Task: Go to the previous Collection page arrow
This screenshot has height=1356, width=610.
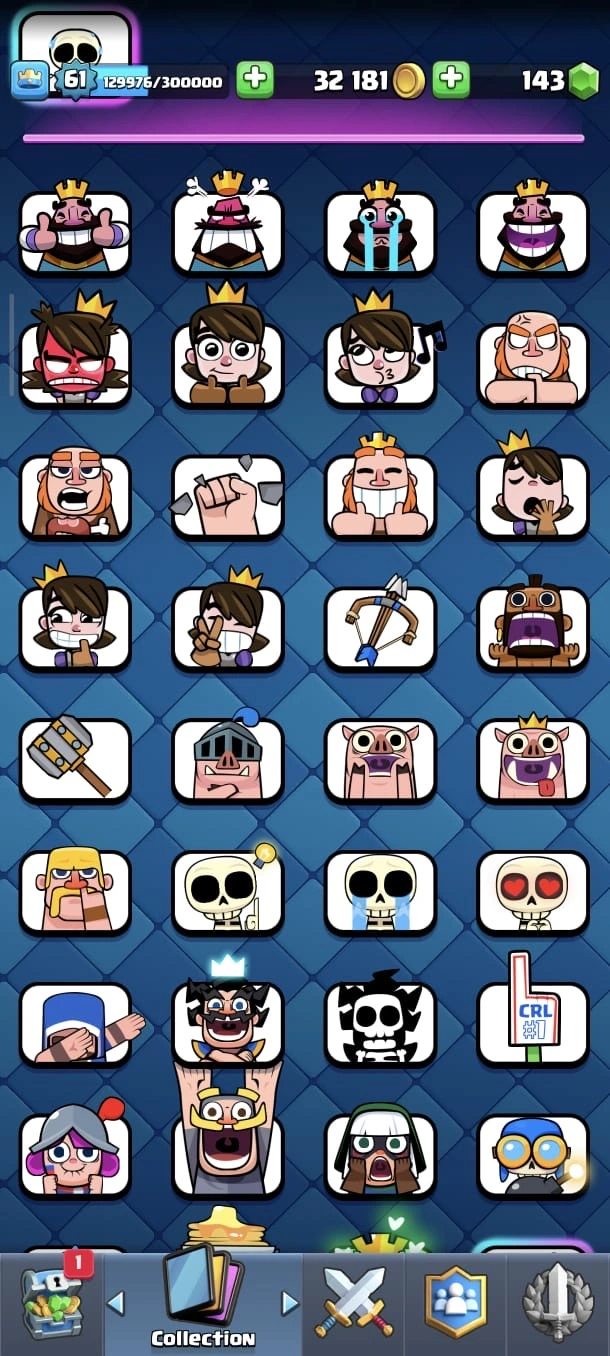Action: (x=115, y=1302)
